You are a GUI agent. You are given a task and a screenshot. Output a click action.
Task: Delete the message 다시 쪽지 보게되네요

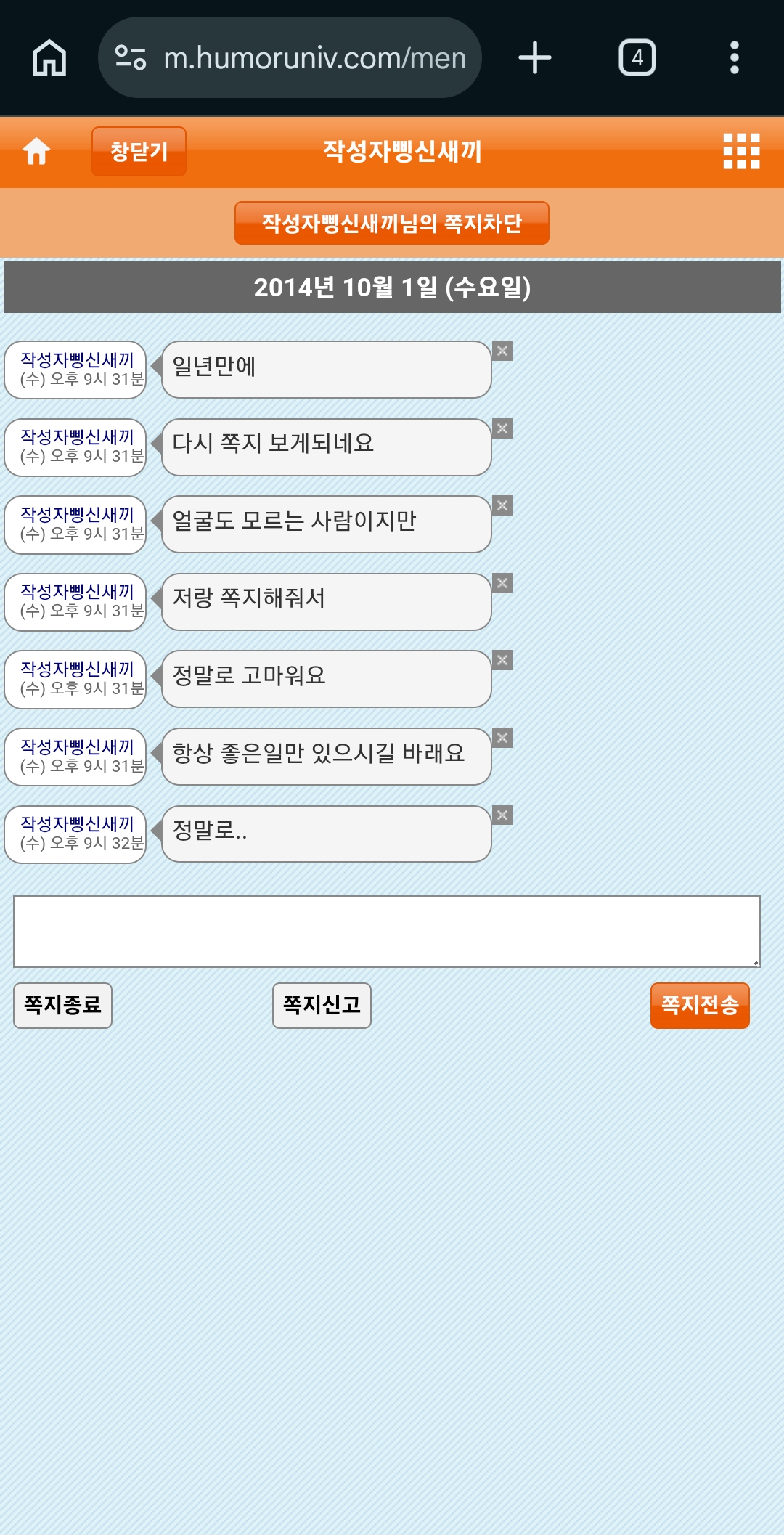[502, 428]
